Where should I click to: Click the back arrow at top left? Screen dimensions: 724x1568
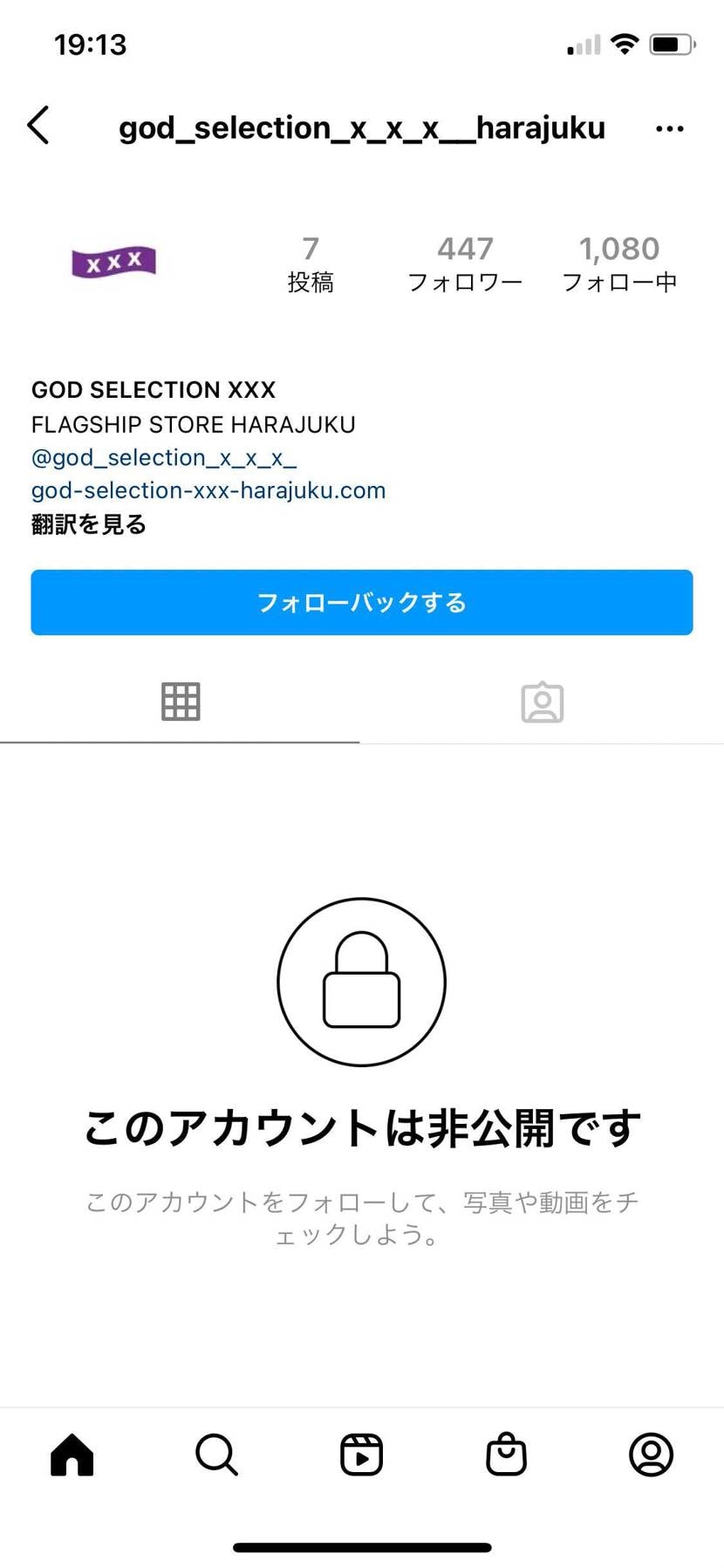coord(38,126)
